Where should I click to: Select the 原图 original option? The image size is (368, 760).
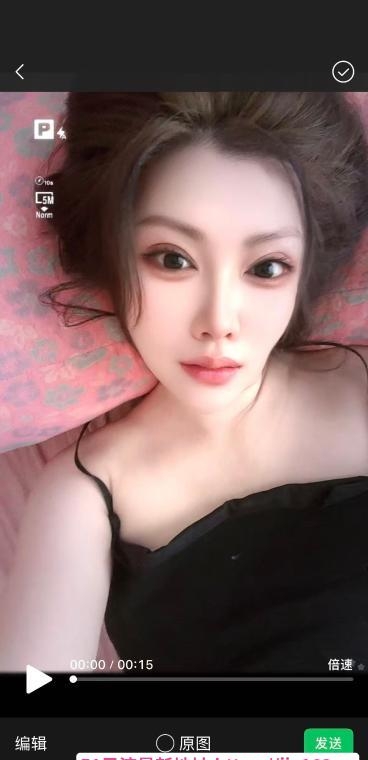pyautogui.click(x=183, y=743)
